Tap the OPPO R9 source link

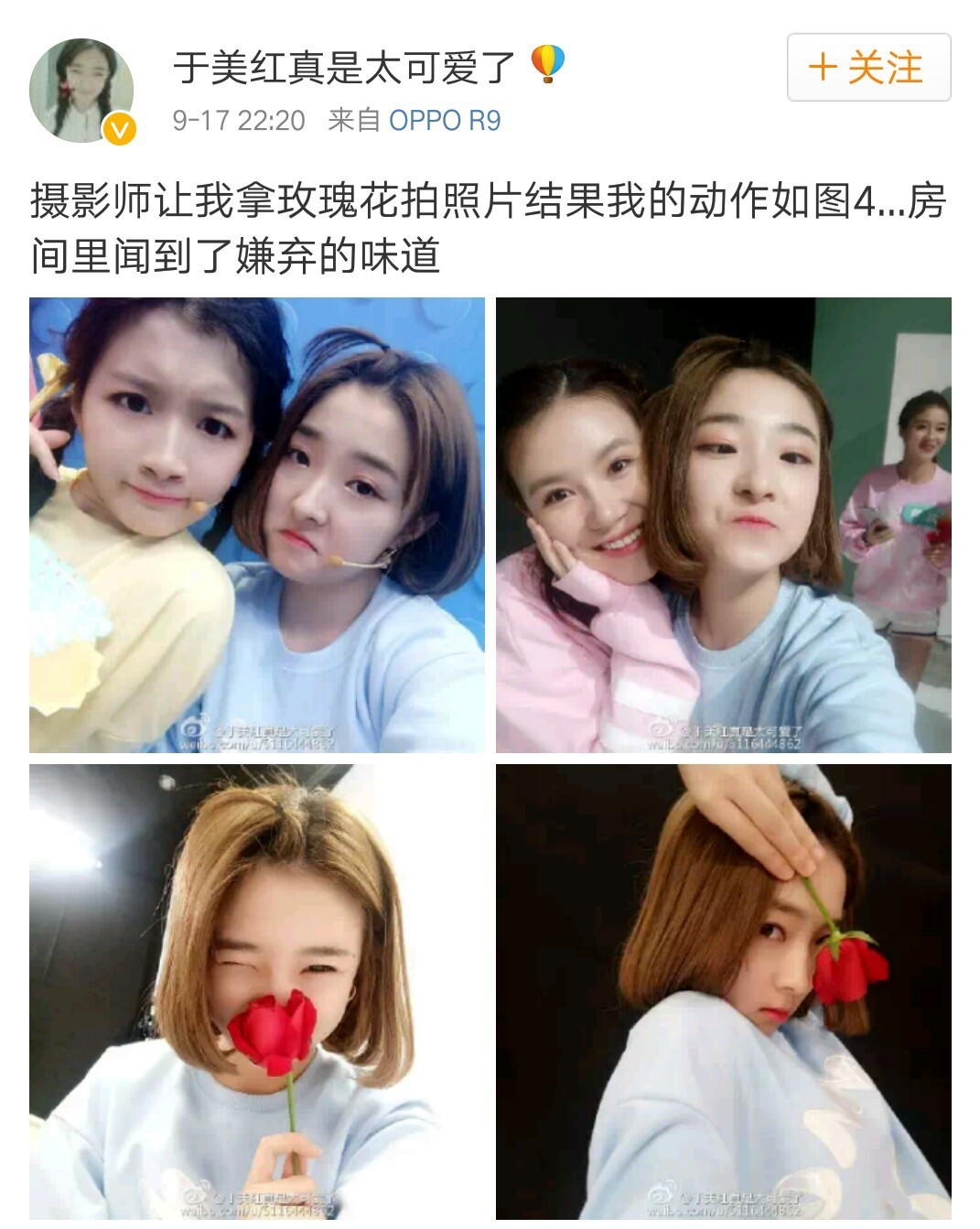point(445,120)
